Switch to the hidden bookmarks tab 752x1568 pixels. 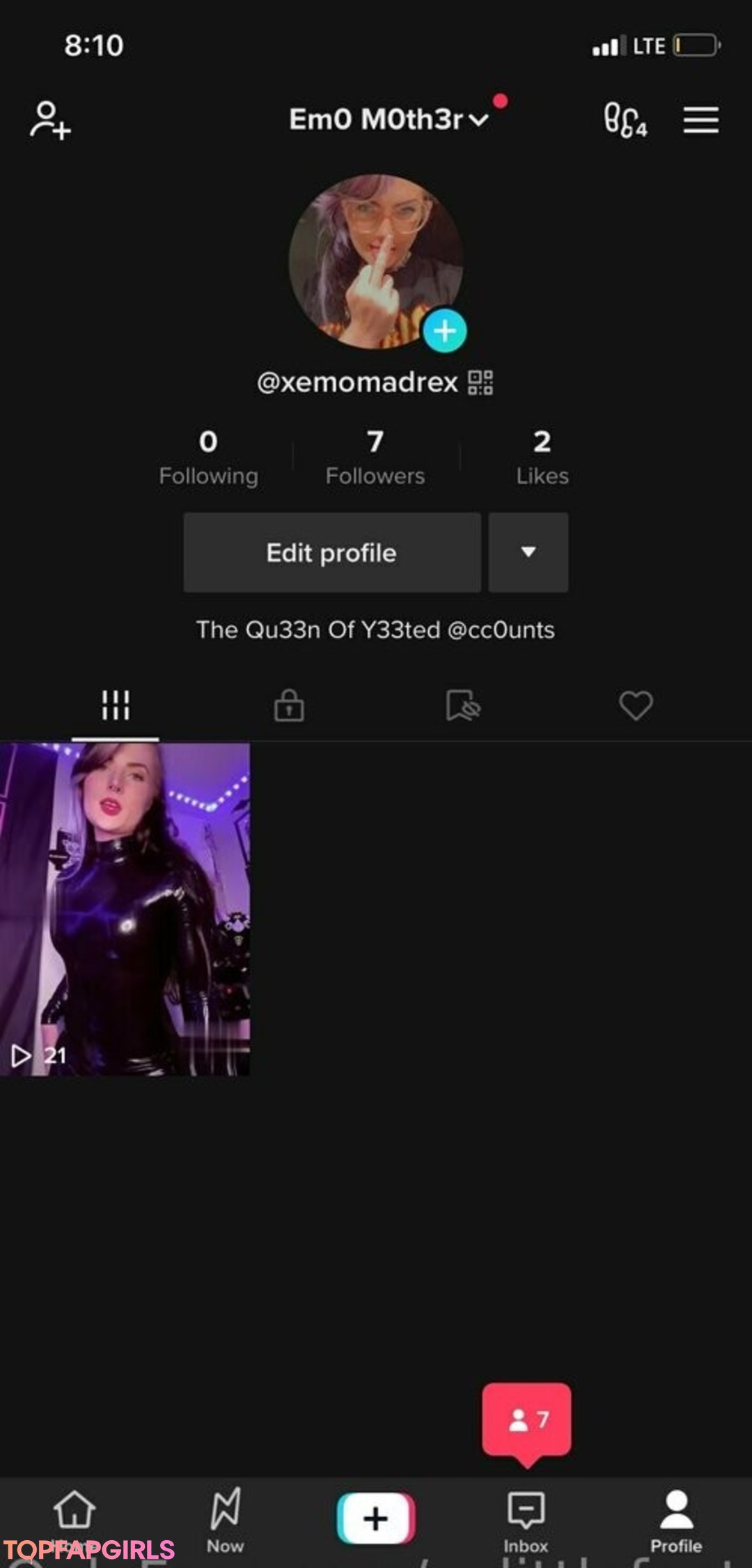coord(462,705)
